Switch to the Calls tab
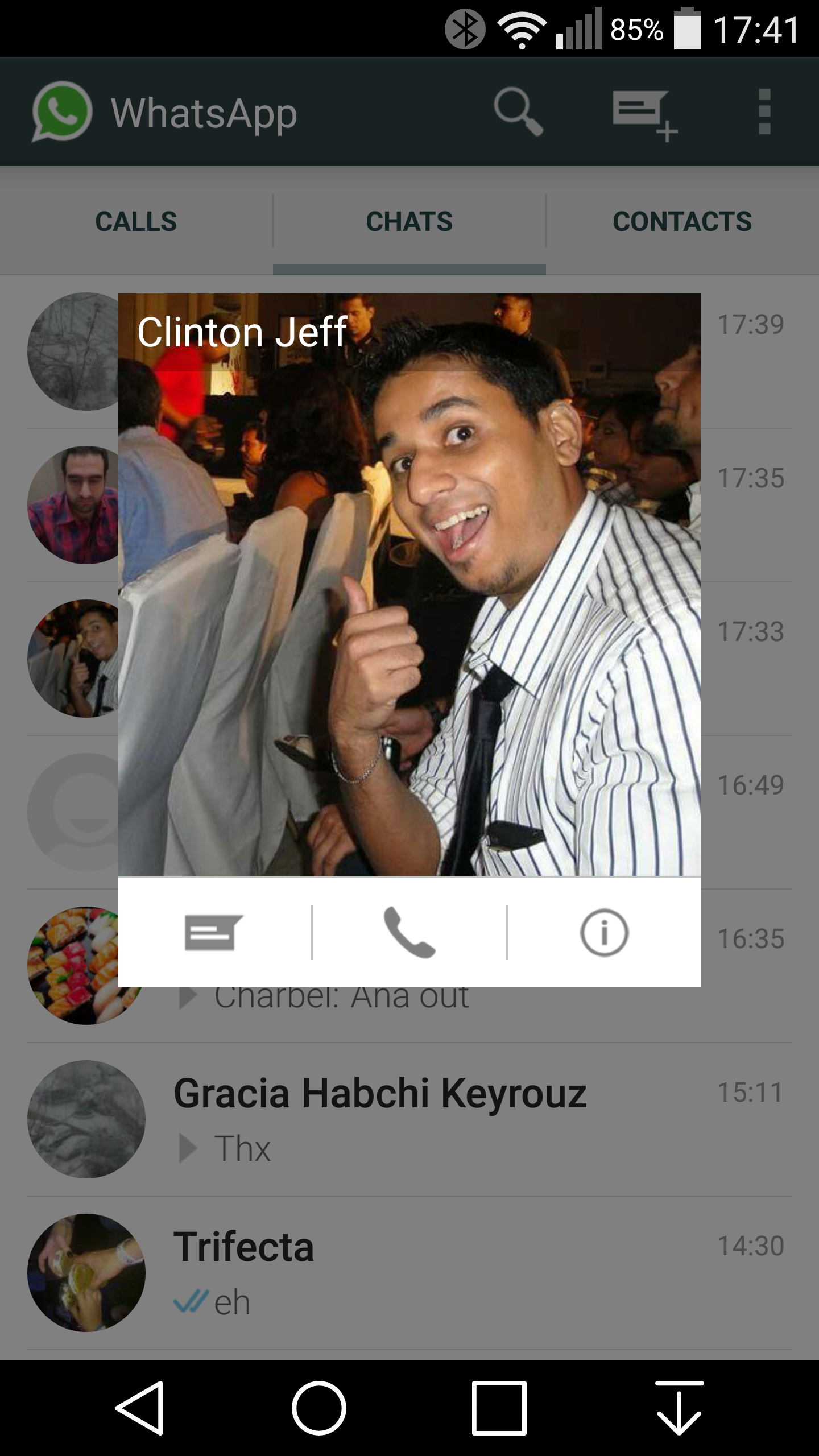This screenshot has width=819, height=1456. point(136,222)
